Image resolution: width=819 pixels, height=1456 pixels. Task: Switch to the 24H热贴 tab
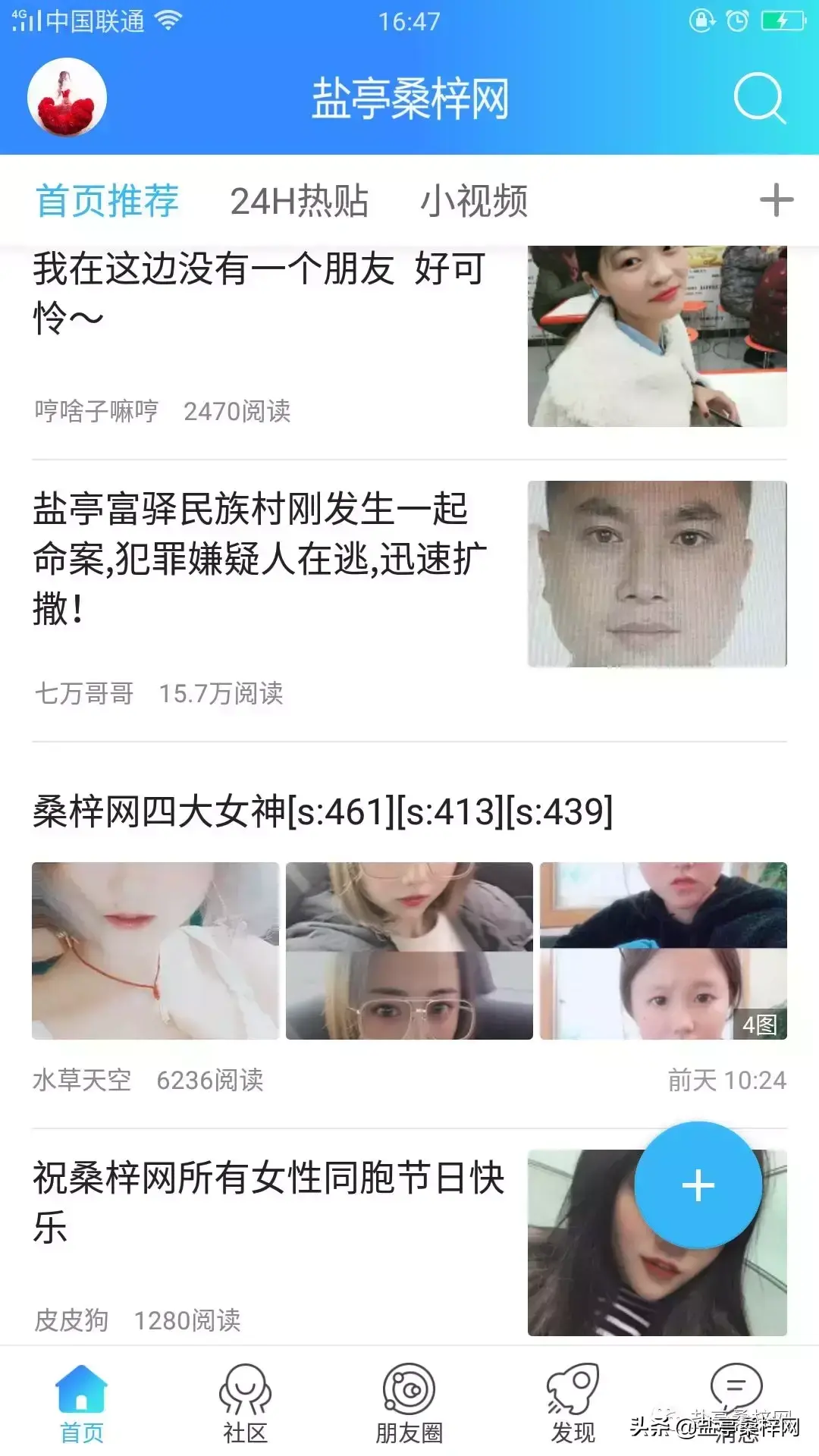pos(299,201)
